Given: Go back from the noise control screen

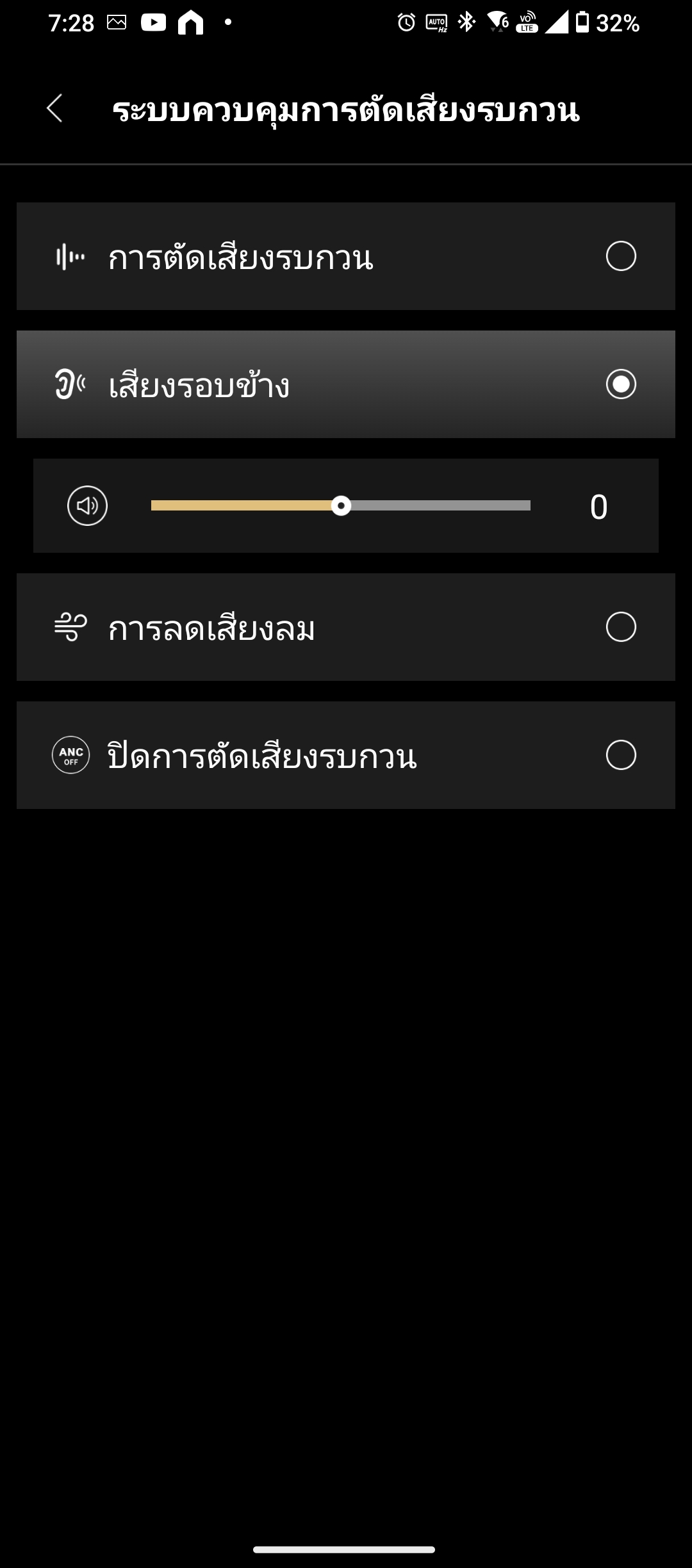Looking at the screenshot, I should (x=55, y=108).
